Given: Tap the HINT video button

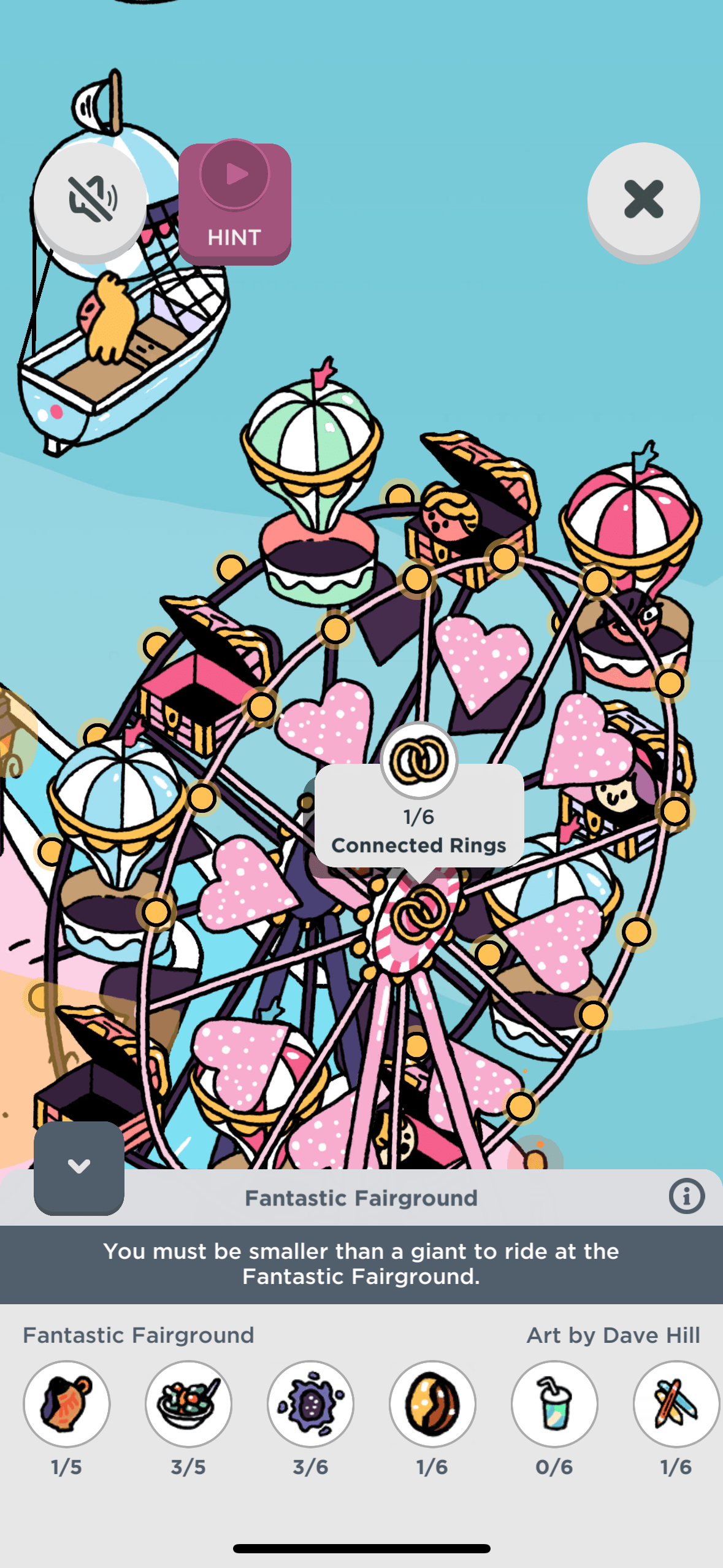Looking at the screenshot, I should 234,203.
